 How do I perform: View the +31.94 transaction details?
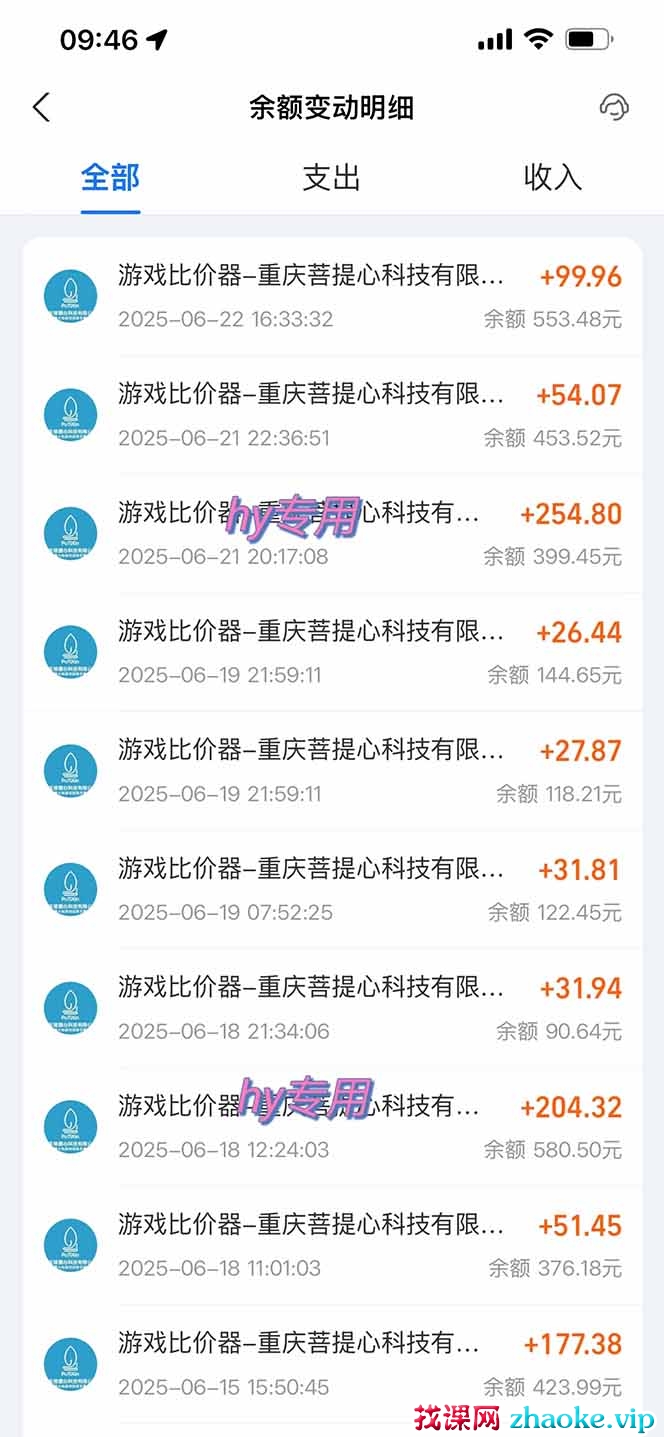(x=332, y=1008)
